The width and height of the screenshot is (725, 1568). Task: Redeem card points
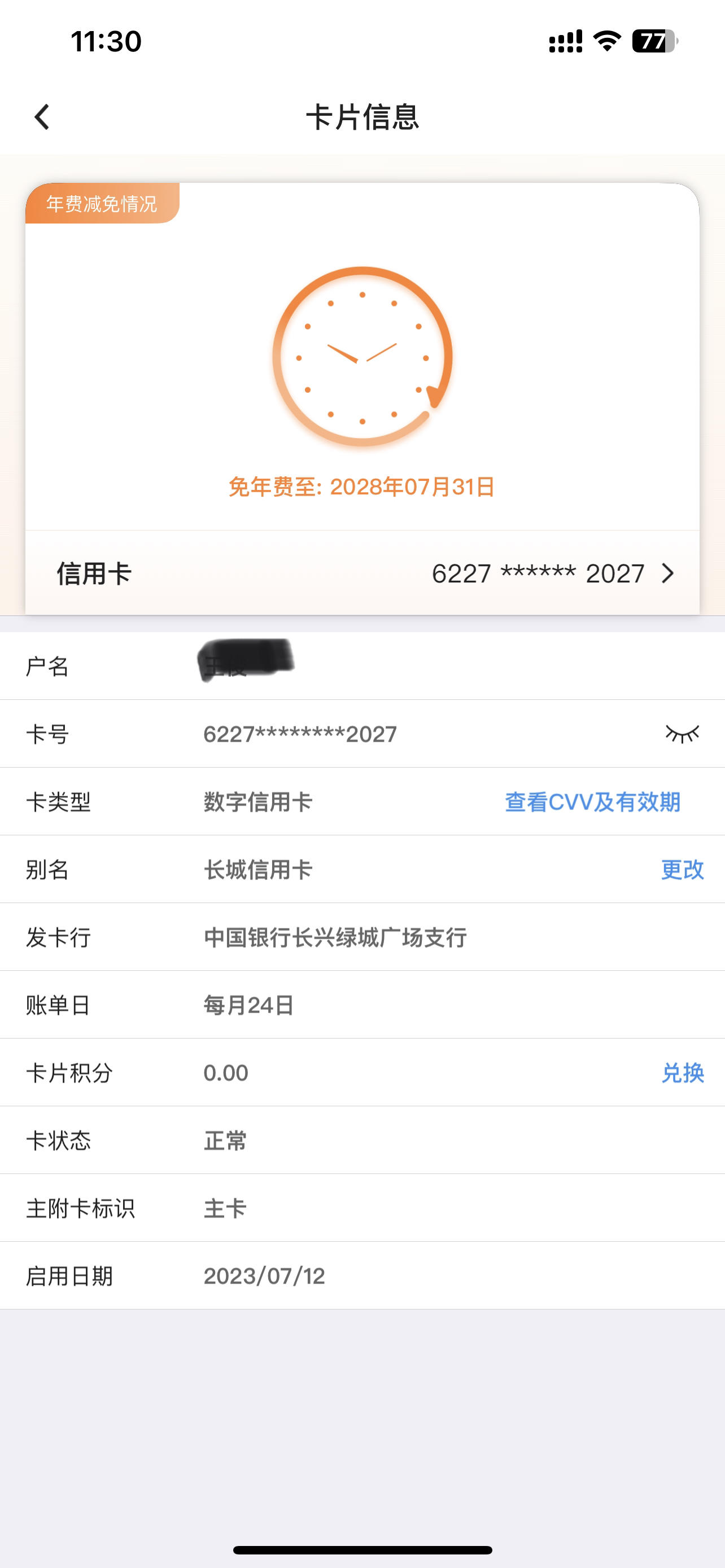[682, 1073]
